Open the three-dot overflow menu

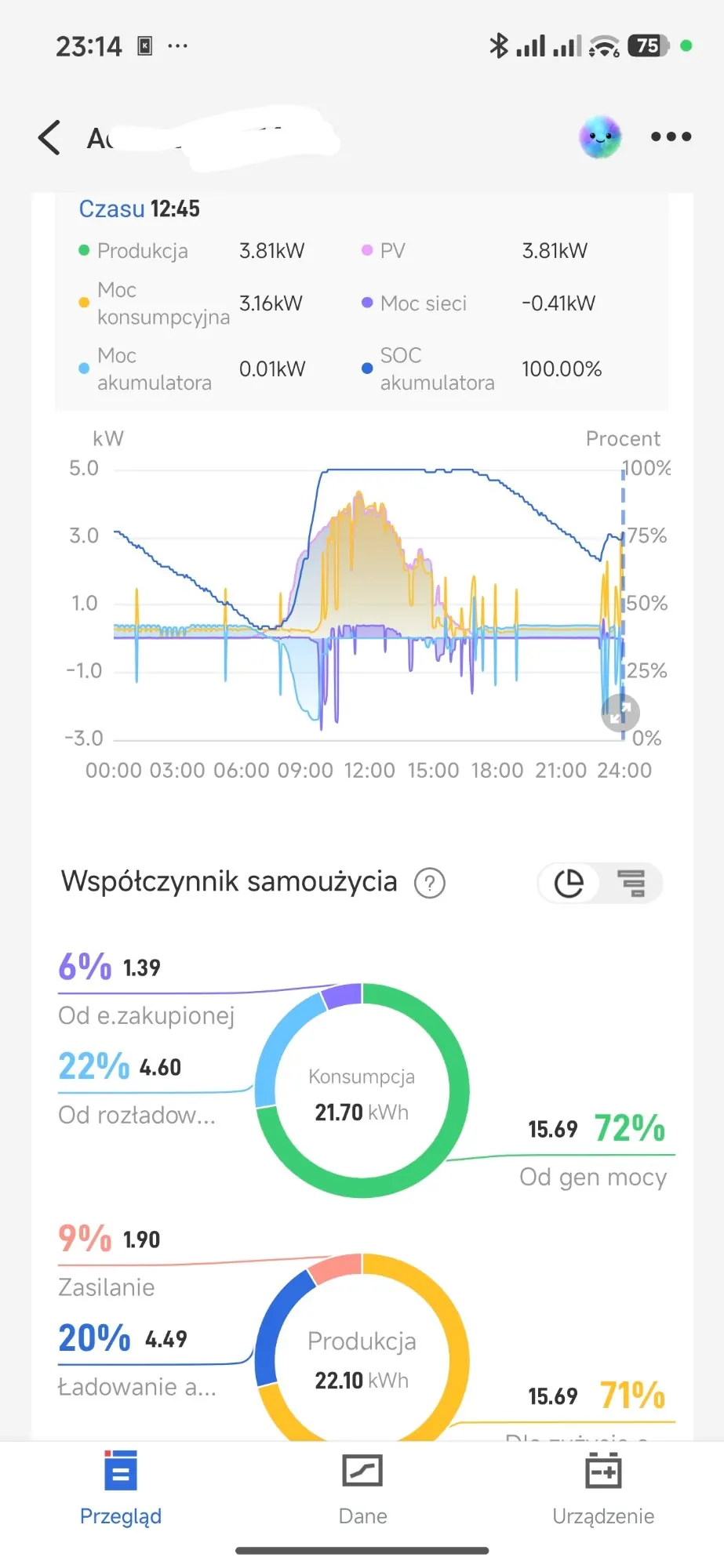click(671, 137)
